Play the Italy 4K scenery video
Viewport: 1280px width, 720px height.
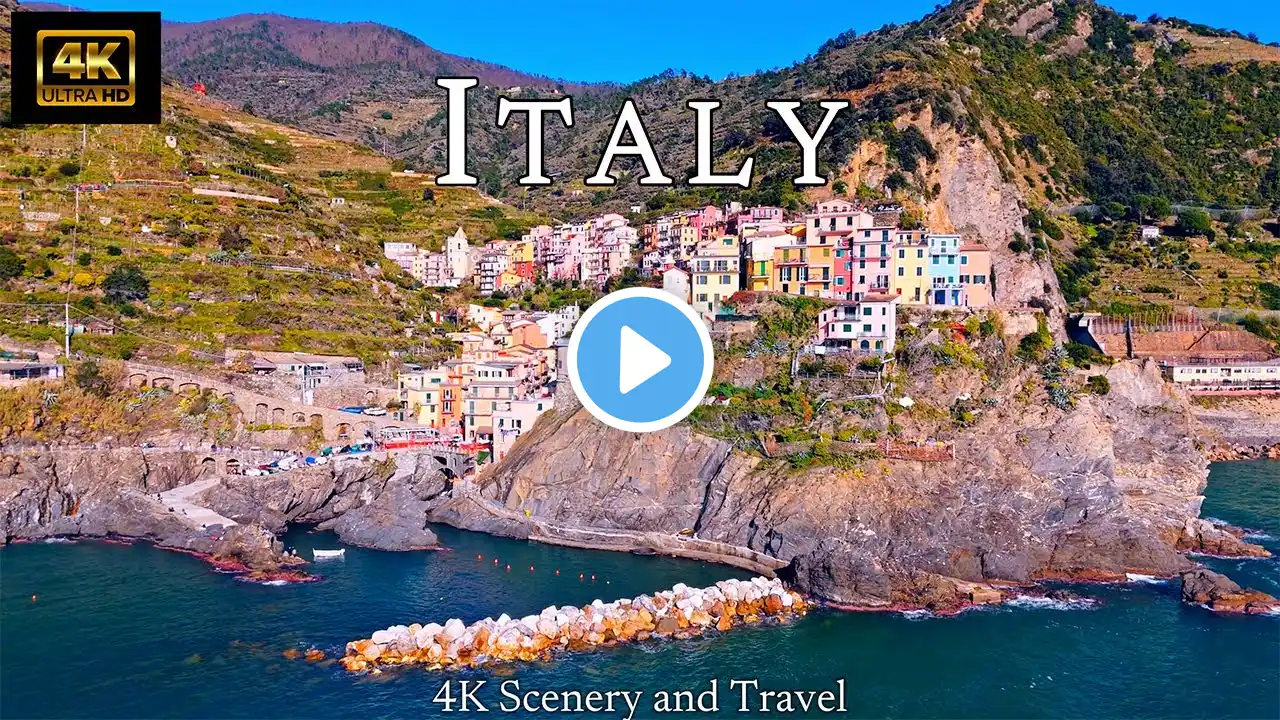(640, 360)
